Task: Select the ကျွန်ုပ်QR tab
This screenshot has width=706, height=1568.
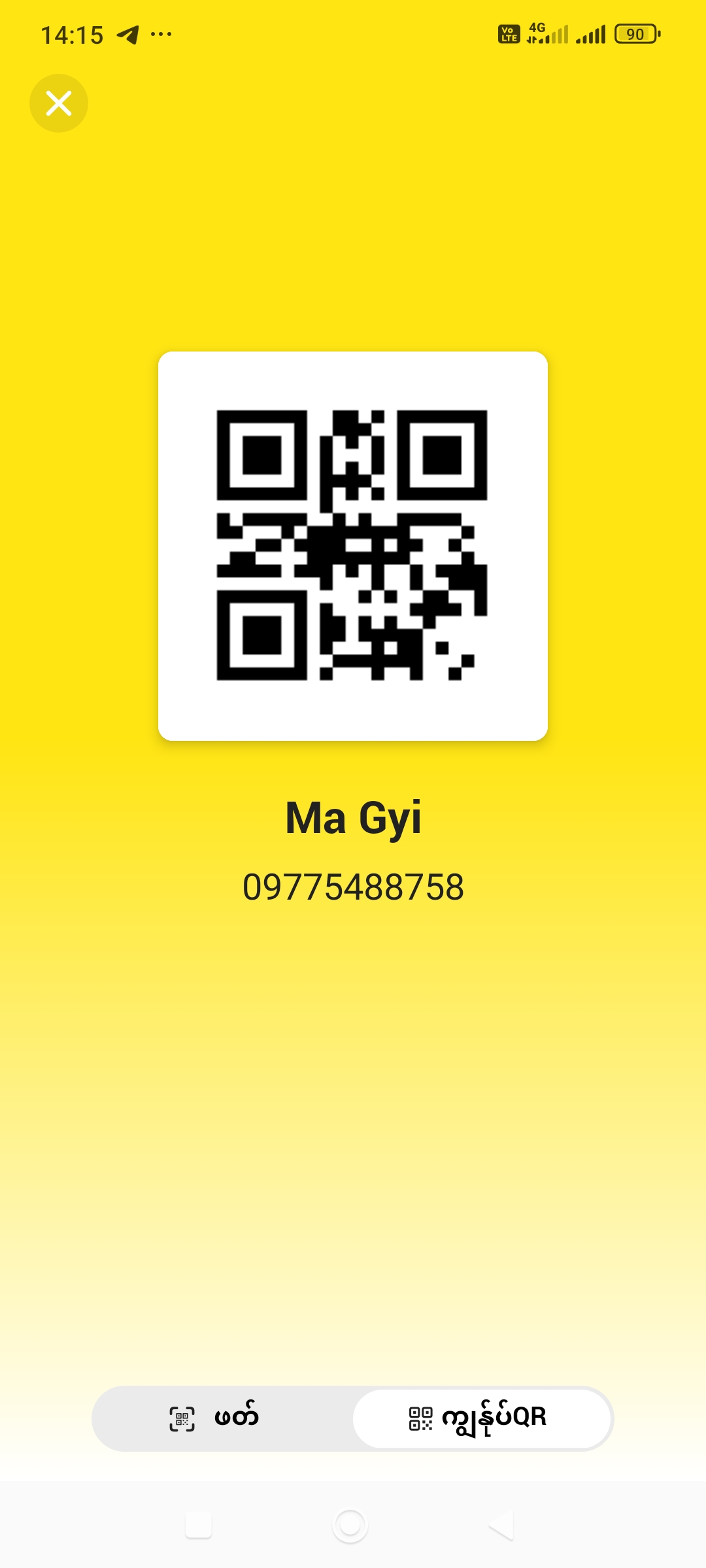Action: click(482, 1418)
